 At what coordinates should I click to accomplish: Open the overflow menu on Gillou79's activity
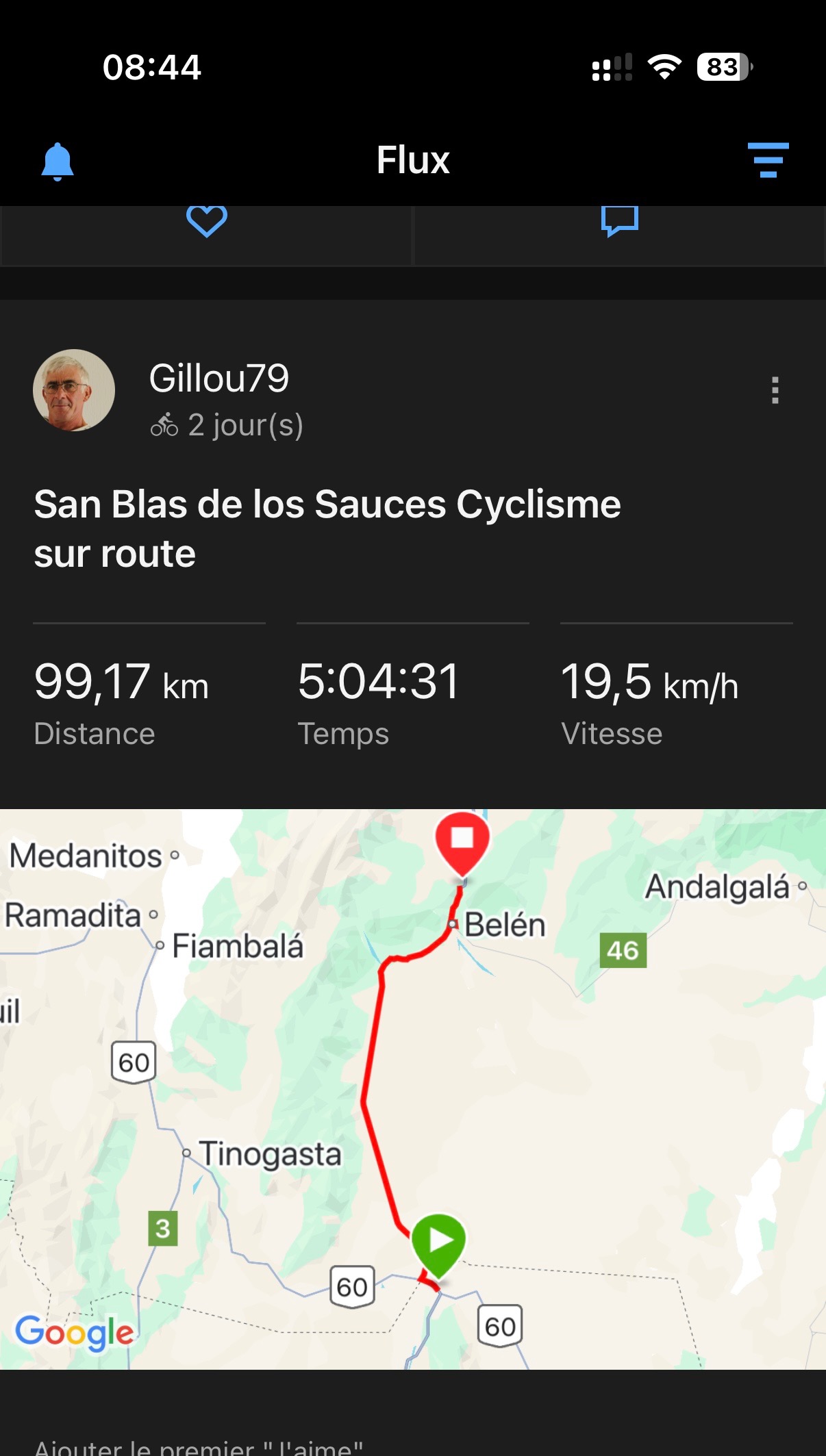click(775, 390)
